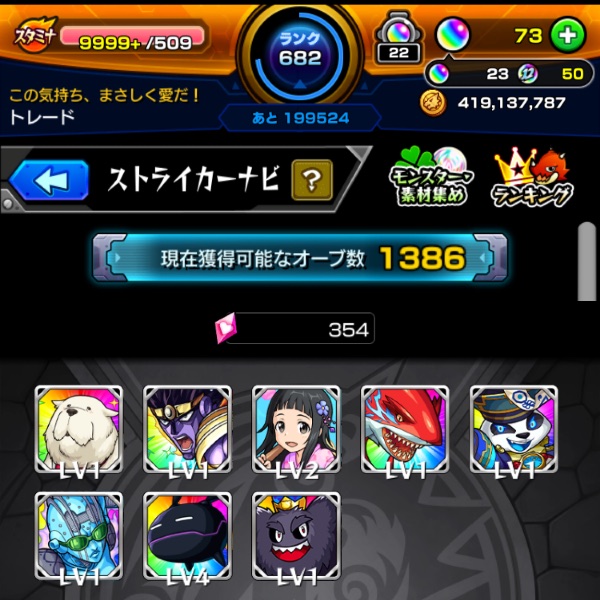Select the purple masked warrior monster
The image size is (600, 600).
(187, 429)
